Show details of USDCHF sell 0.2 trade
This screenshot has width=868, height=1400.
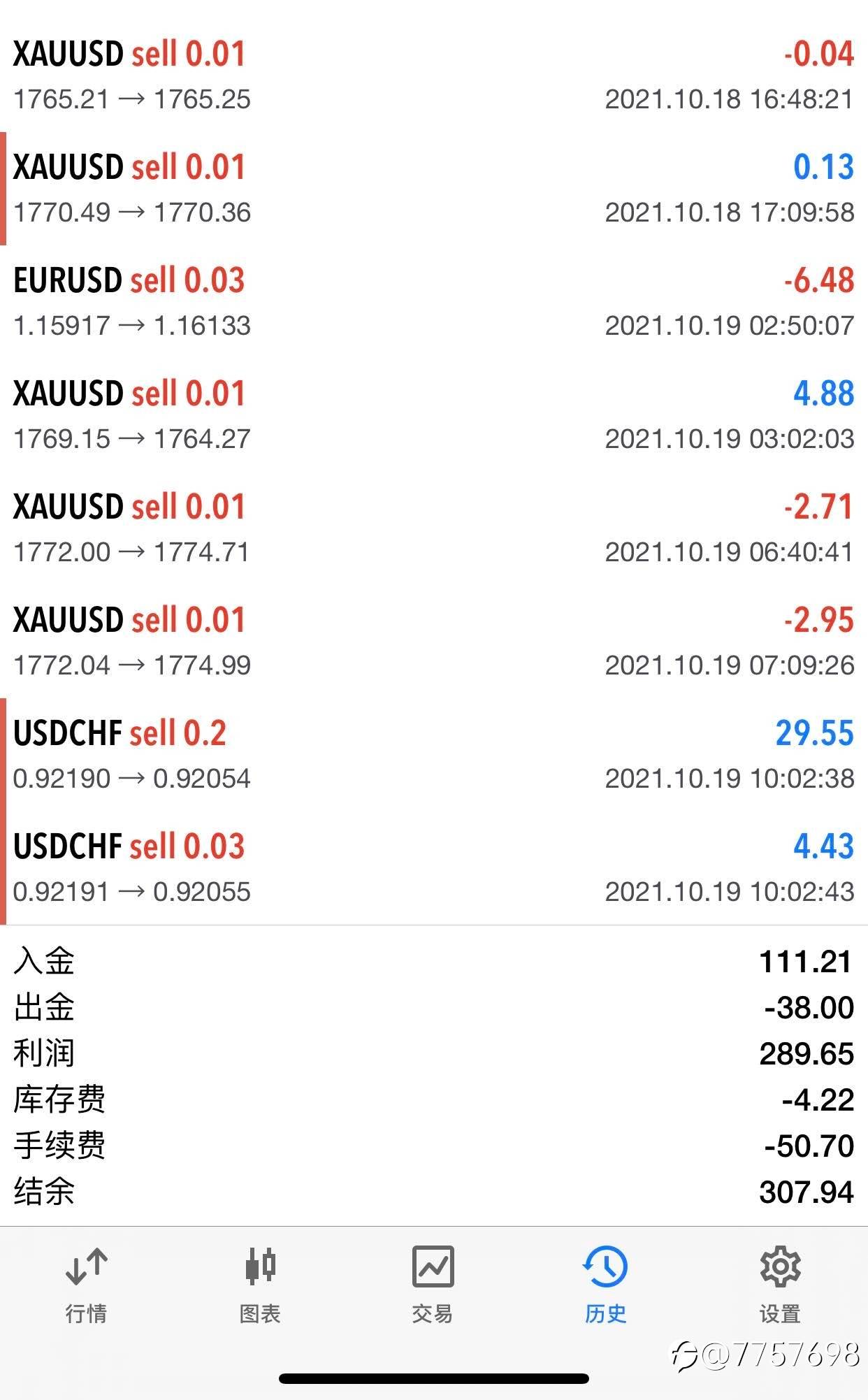tap(434, 755)
